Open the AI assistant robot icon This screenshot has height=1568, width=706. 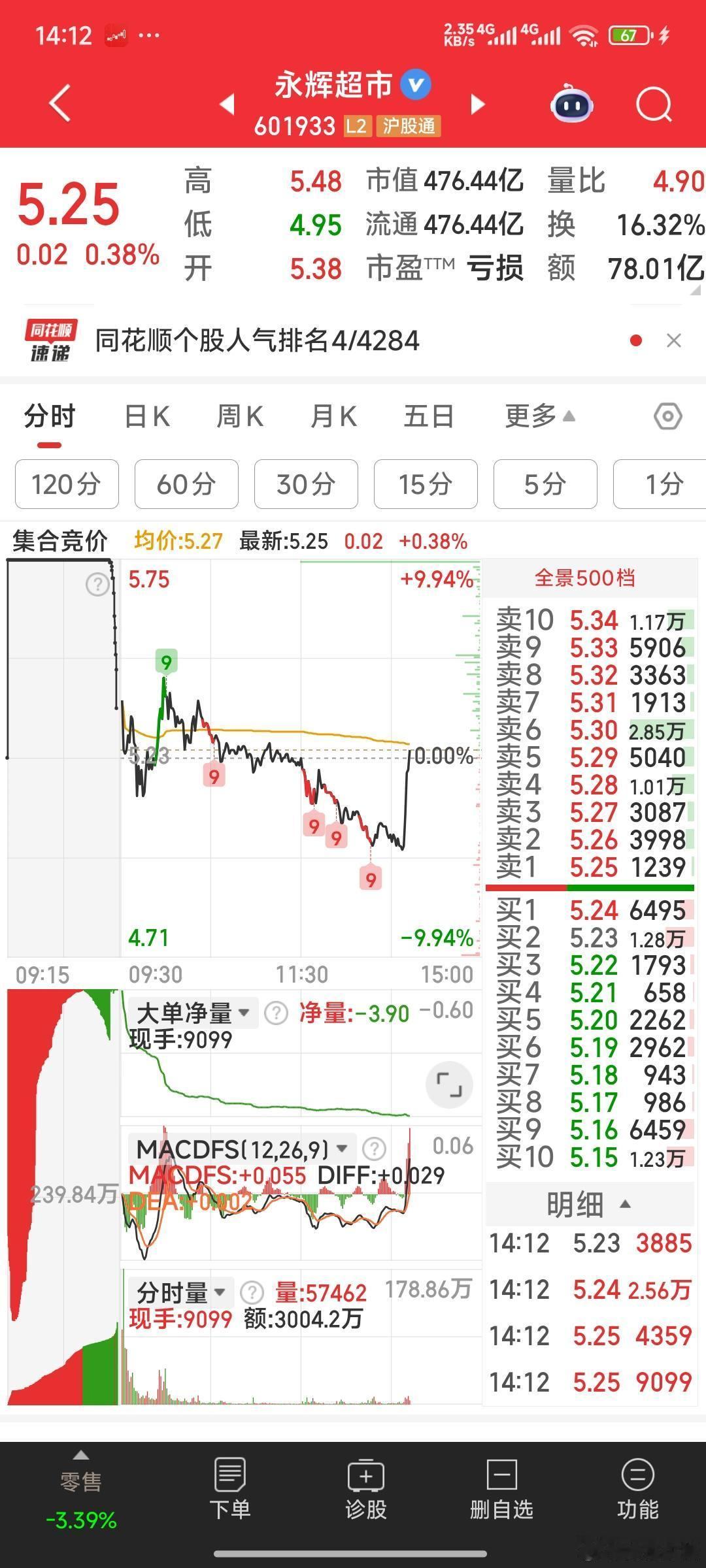point(571,105)
